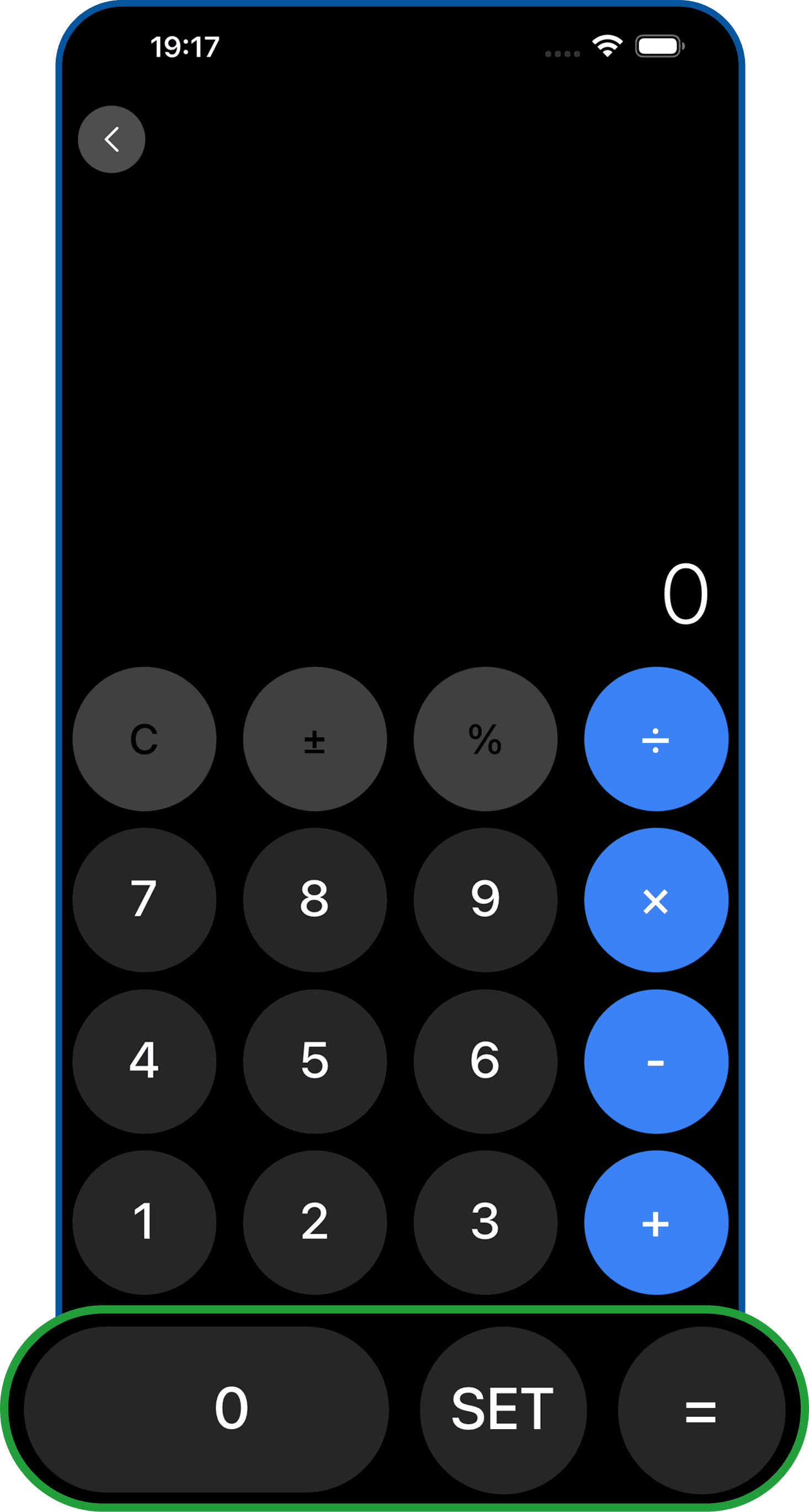The width and height of the screenshot is (809, 1512).
Task: Choose the plus operator
Action: (x=656, y=1222)
